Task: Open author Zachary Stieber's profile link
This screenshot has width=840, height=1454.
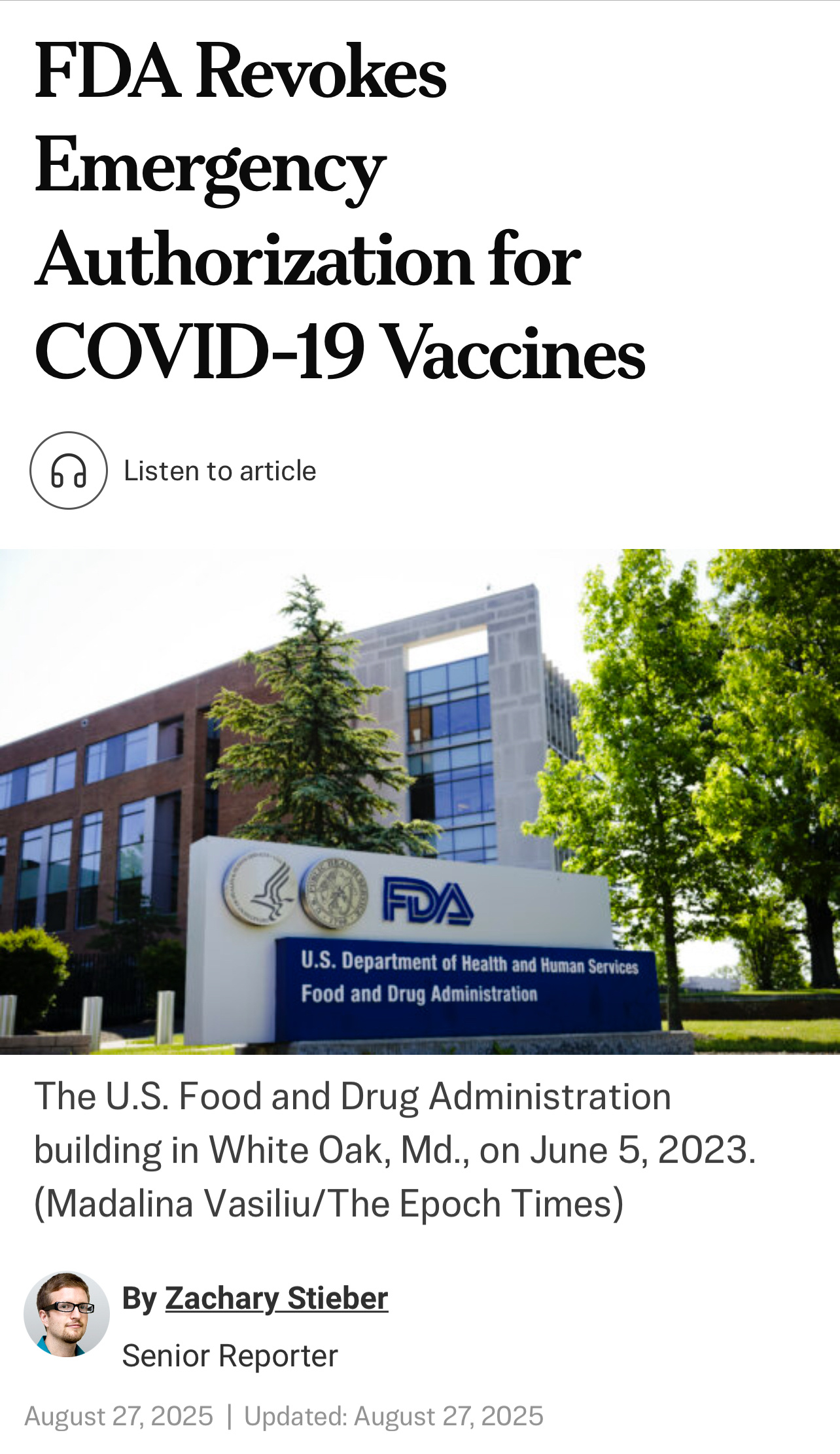Action: (x=276, y=1298)
